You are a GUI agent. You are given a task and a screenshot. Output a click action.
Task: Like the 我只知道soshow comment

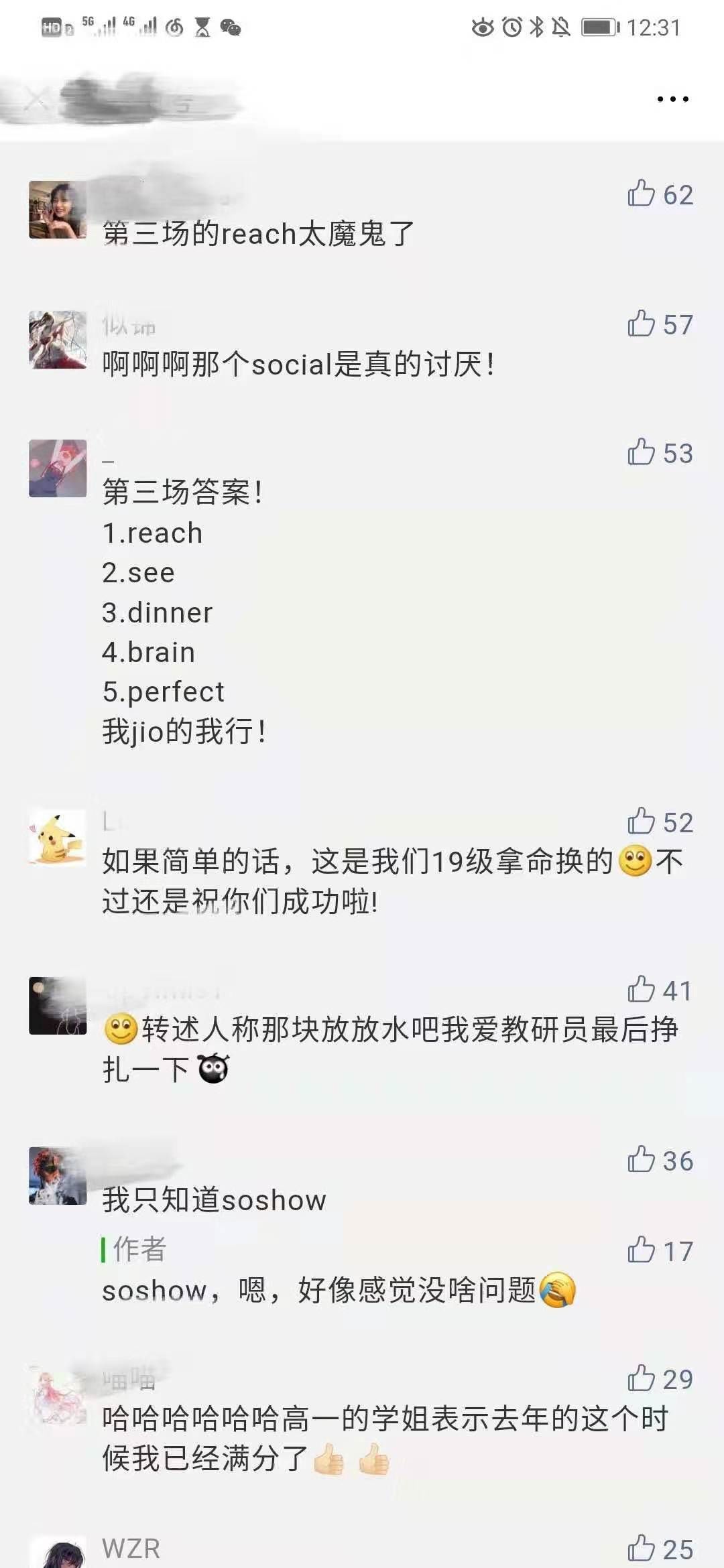(x=642, y=1160)
